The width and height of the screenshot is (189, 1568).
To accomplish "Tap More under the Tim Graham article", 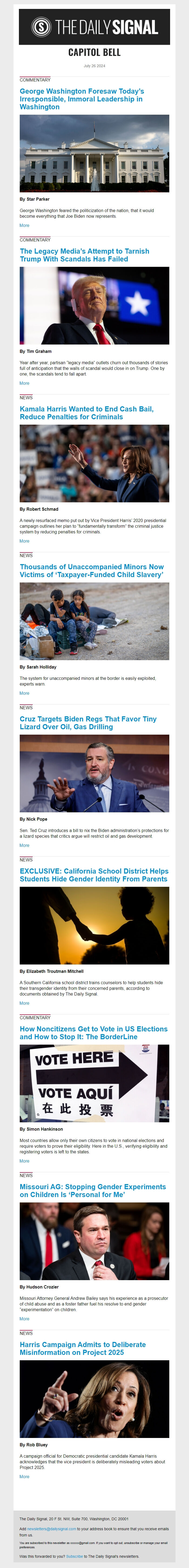I will 24,383.
